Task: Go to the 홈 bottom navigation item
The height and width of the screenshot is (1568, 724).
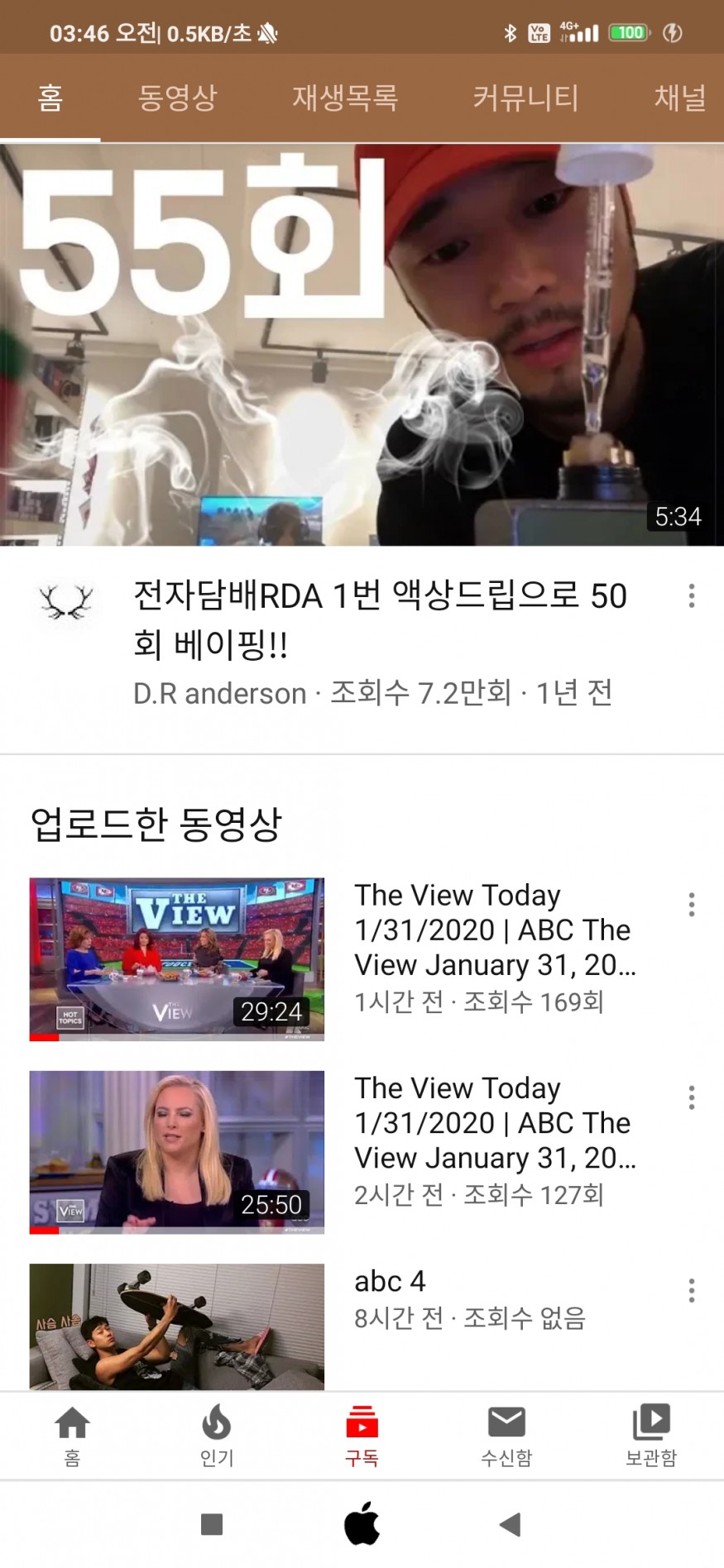Action: tap(72, 1436)
